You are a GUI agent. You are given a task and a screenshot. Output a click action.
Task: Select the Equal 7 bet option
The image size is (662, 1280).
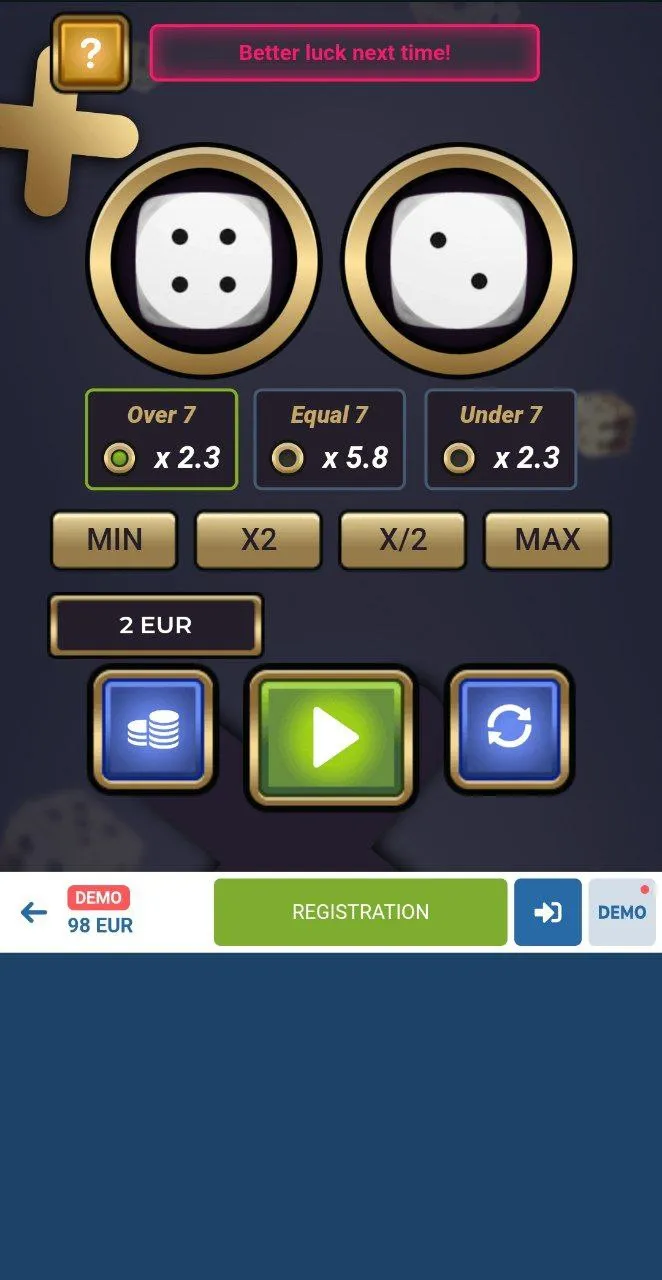coord(329,439)
